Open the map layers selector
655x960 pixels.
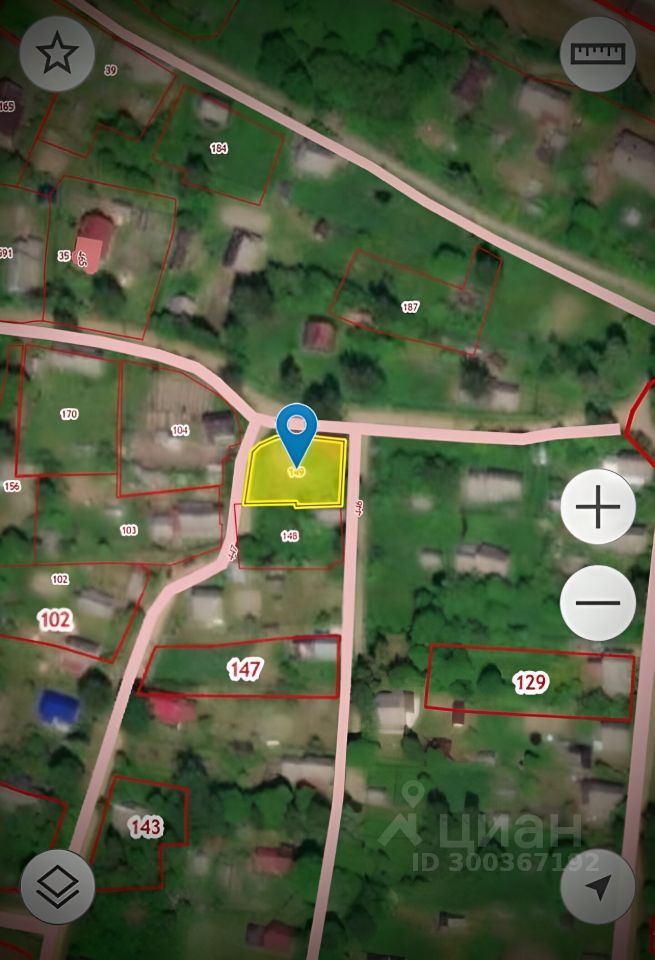click(x=57, y=886)
